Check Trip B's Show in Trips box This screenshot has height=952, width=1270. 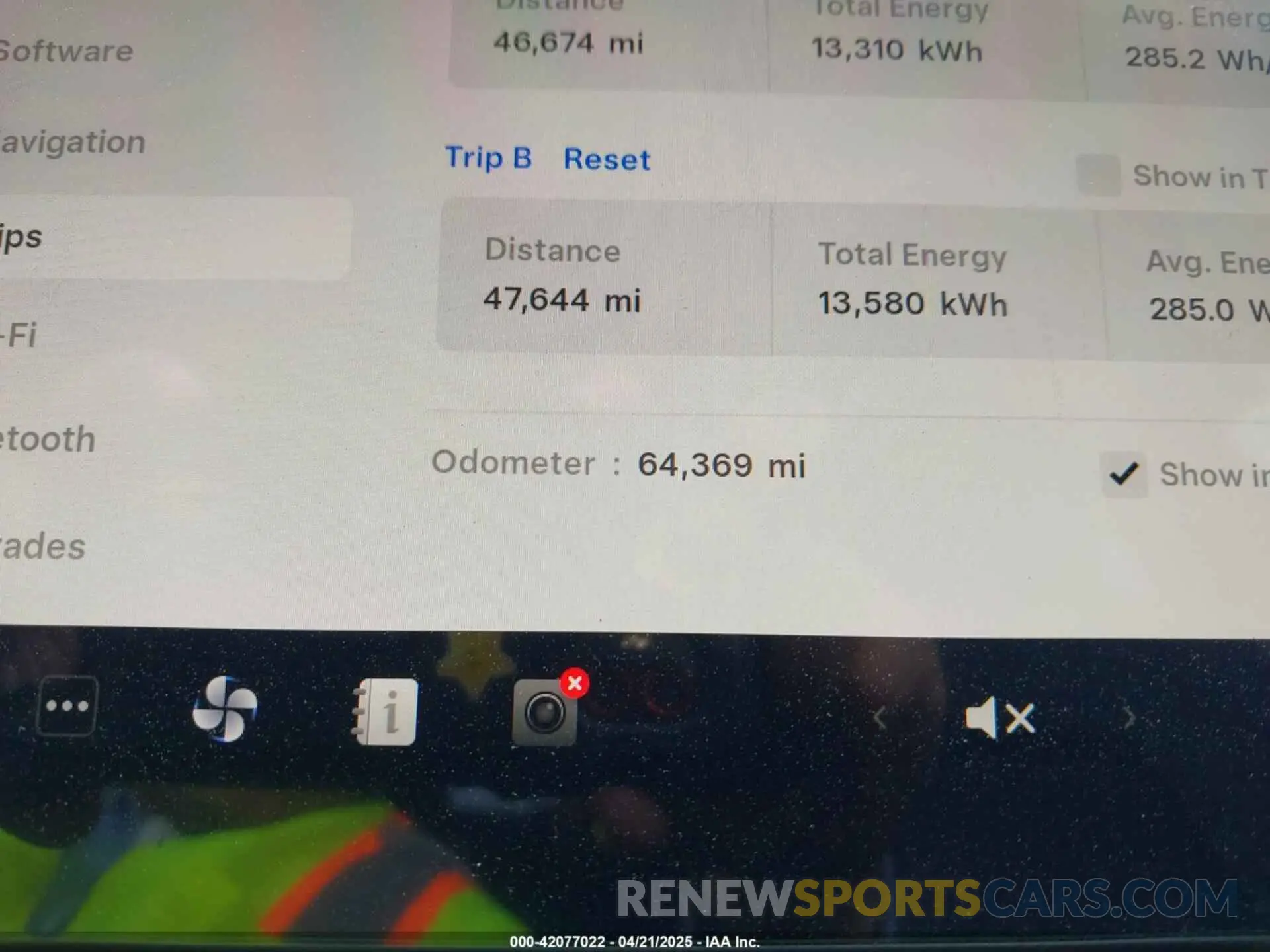(x=1099, y=175)
